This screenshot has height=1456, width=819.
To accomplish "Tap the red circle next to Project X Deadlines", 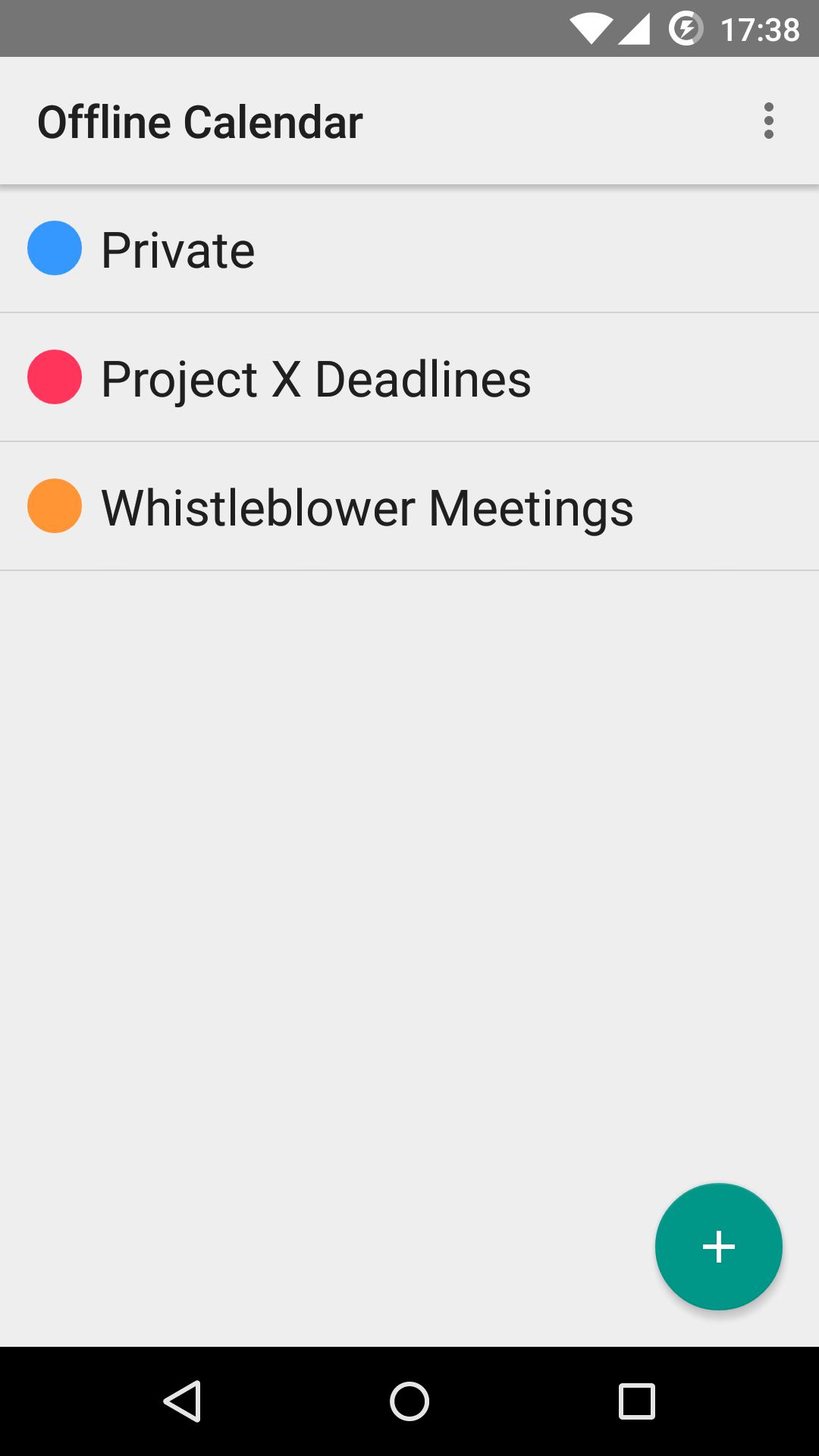I will tap(54, 377).
